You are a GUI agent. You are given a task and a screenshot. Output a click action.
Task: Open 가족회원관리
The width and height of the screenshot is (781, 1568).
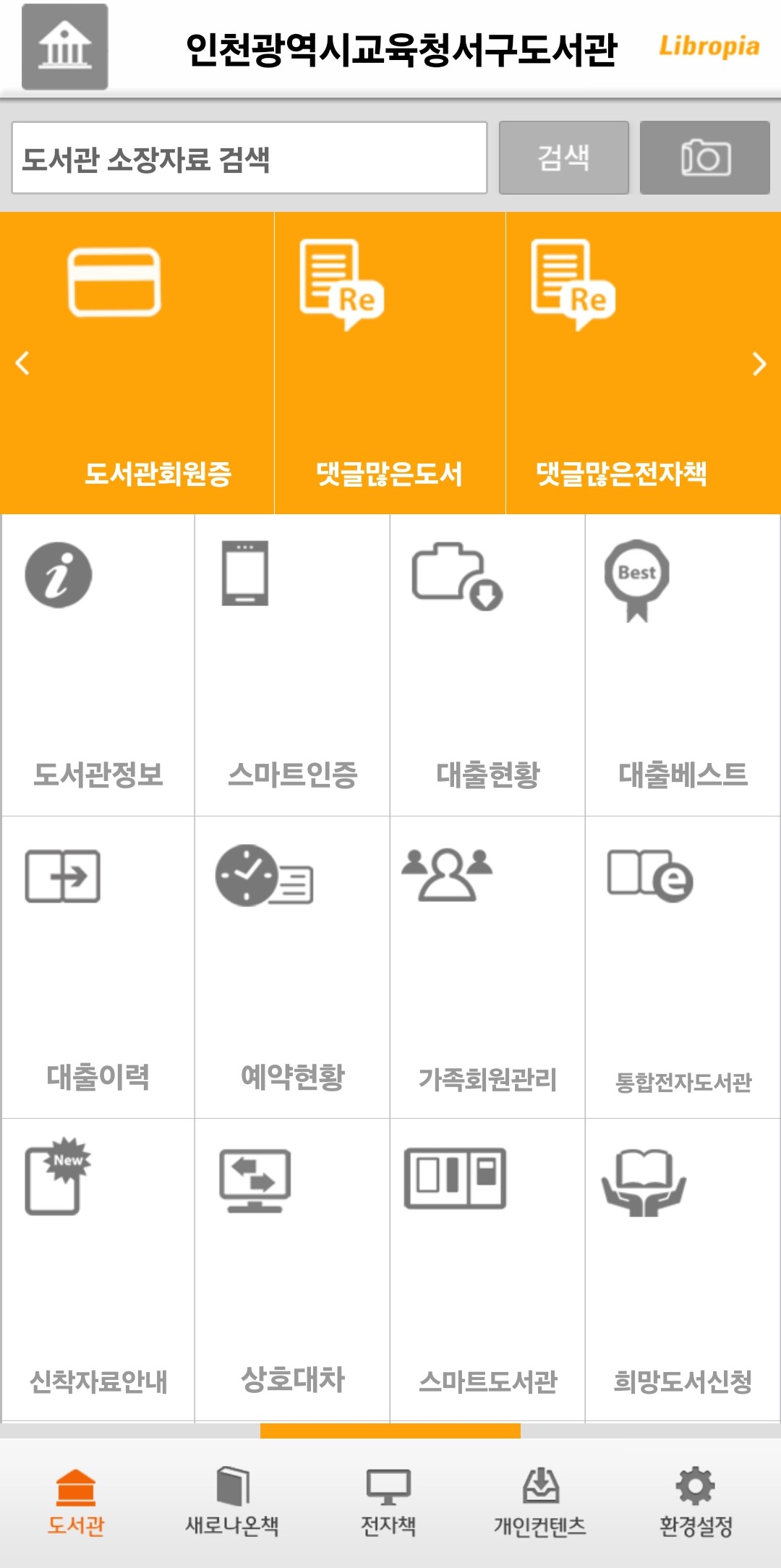click(487, 967)
